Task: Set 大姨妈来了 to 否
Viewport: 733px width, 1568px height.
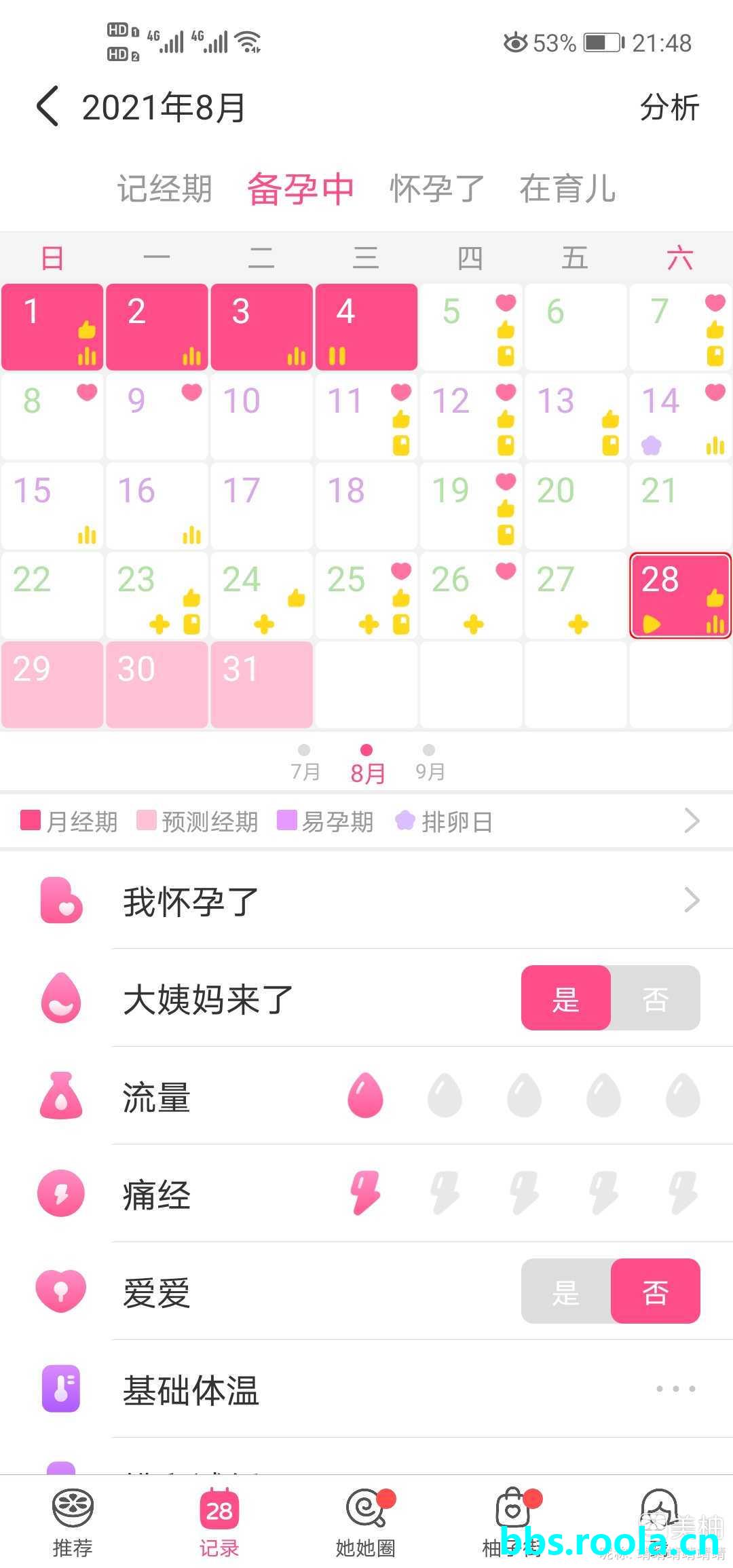Action: (655, 998)
